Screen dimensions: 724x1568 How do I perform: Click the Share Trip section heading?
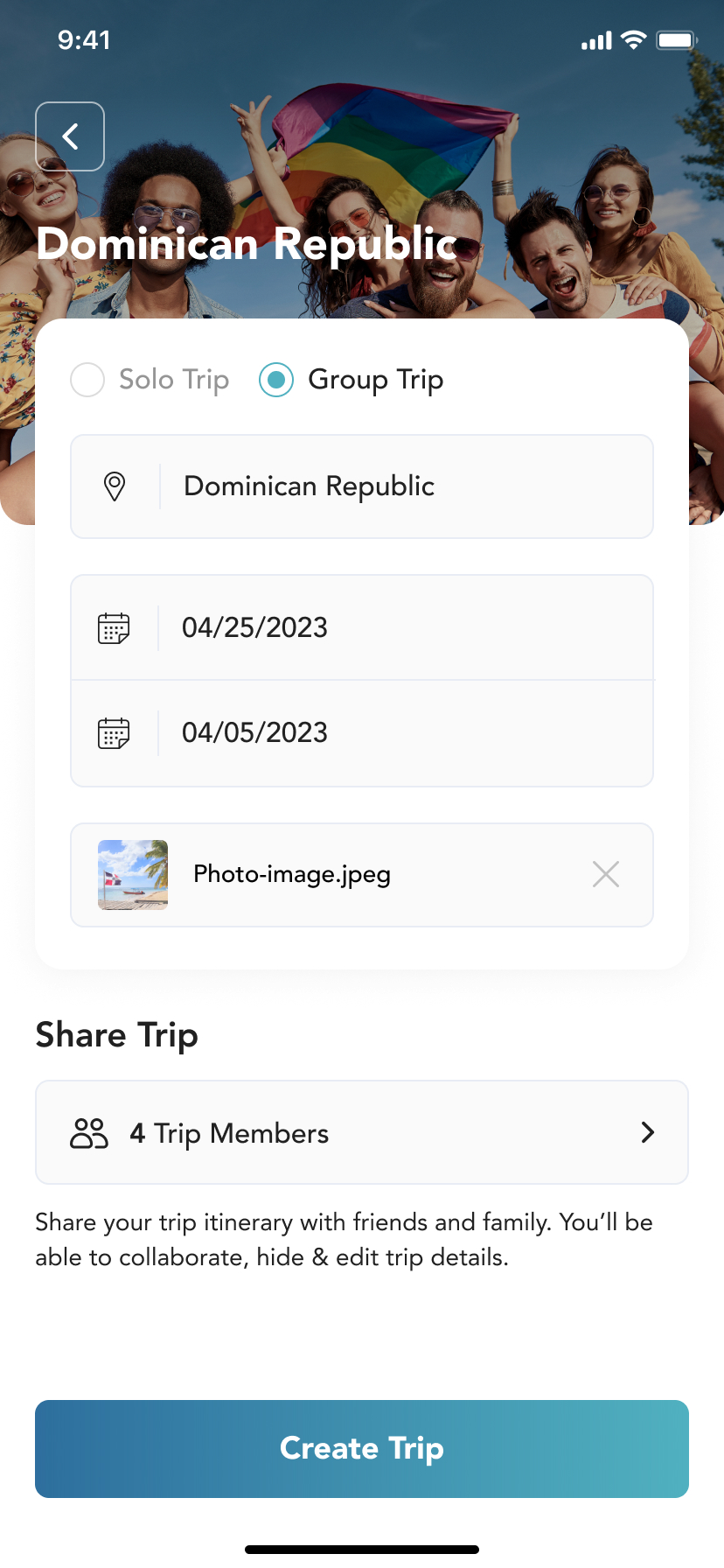(x=116, y=1034)
